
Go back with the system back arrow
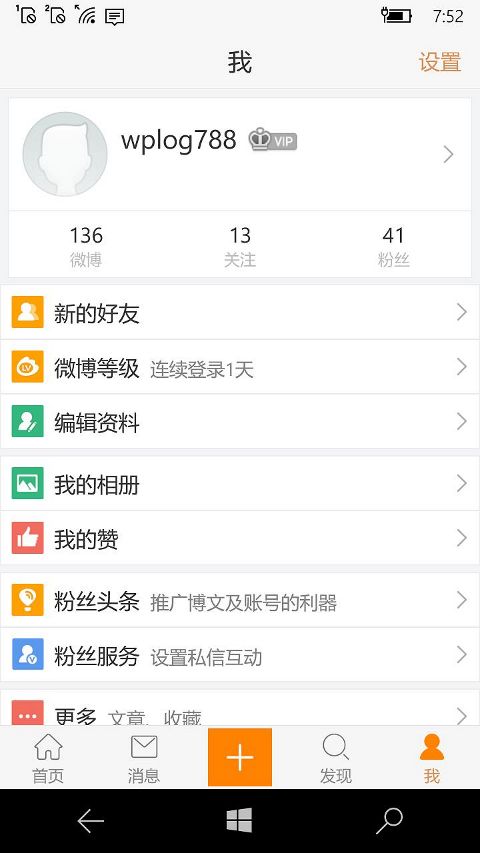[90, 821]
